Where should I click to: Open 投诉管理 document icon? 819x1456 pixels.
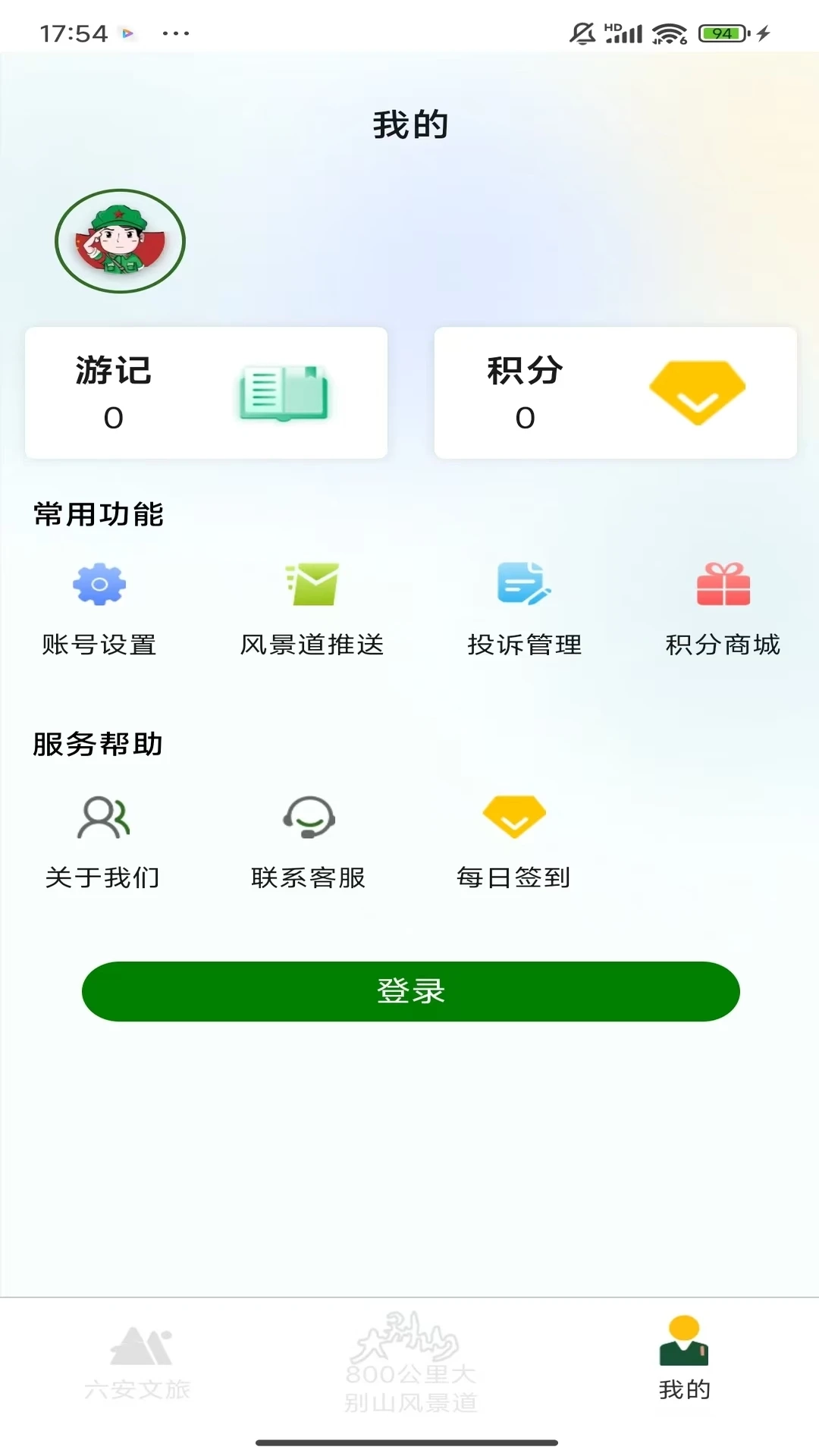(522, 584)
